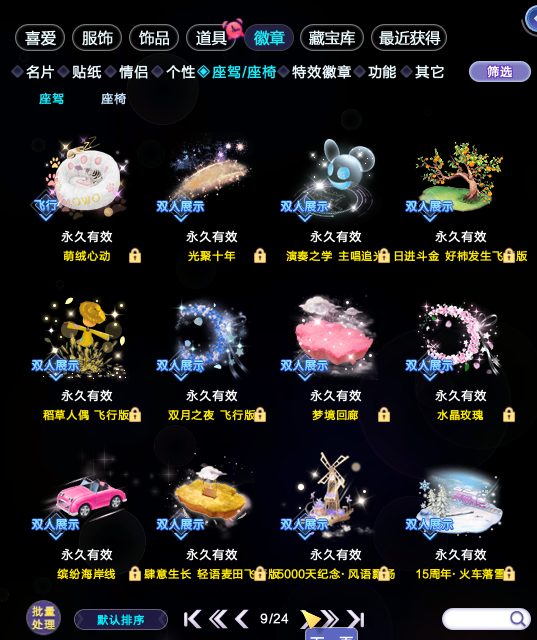The width and height of the screenshot is (537, 640).
Task: Go to the next page arrow
Action: point(310,619)
